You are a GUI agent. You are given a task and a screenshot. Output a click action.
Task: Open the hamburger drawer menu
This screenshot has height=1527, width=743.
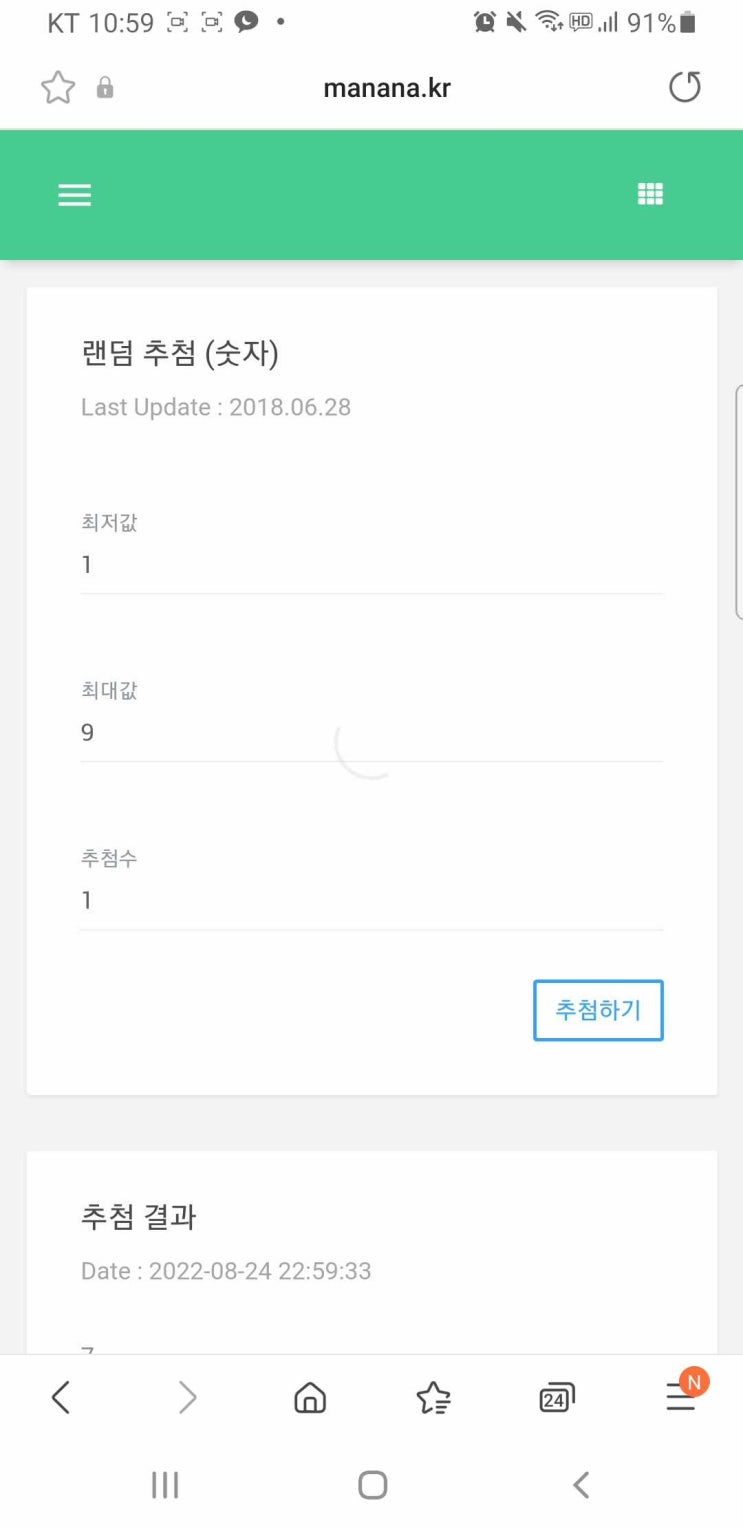[75, 195]
